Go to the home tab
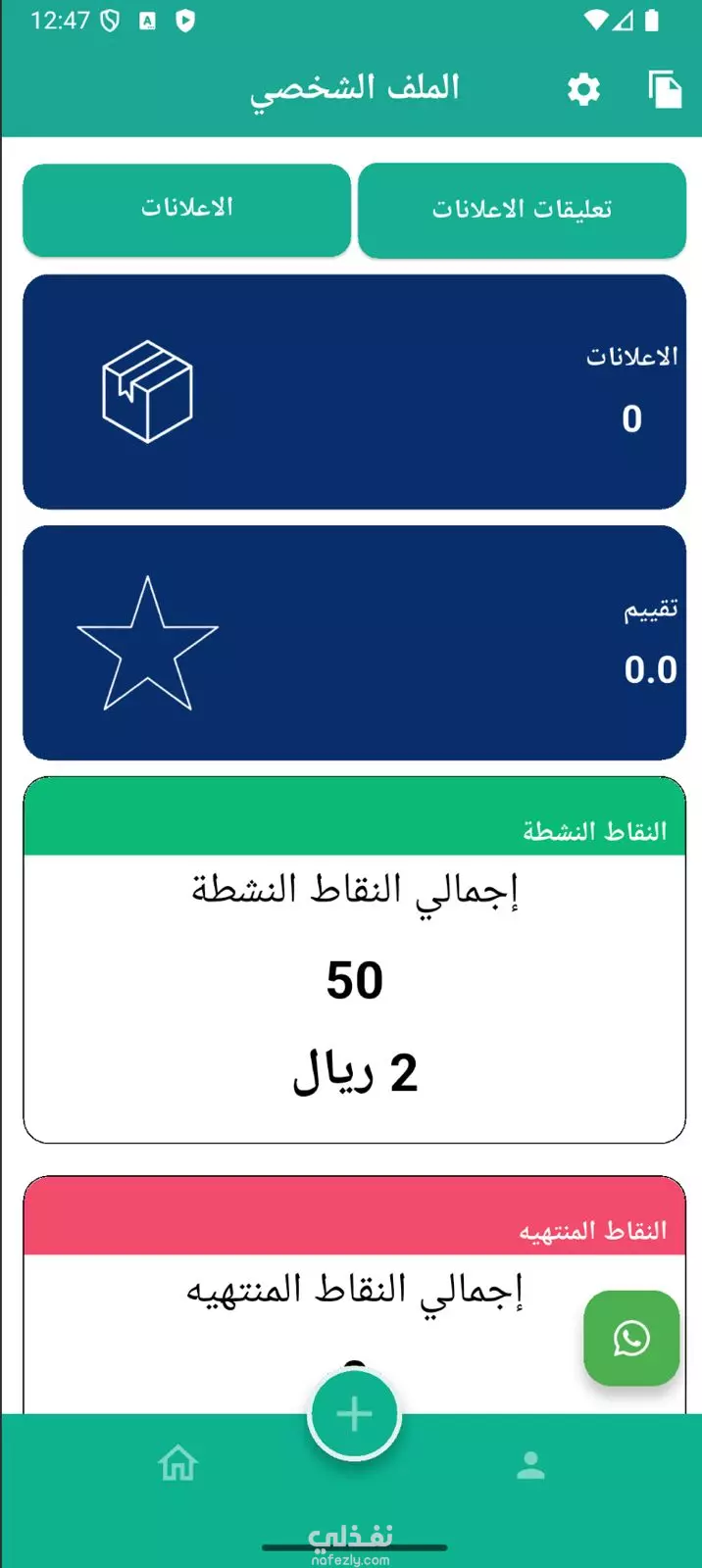Viewport: 702px width, 1568px height. pyautogui.click(x=177, y=1464)
